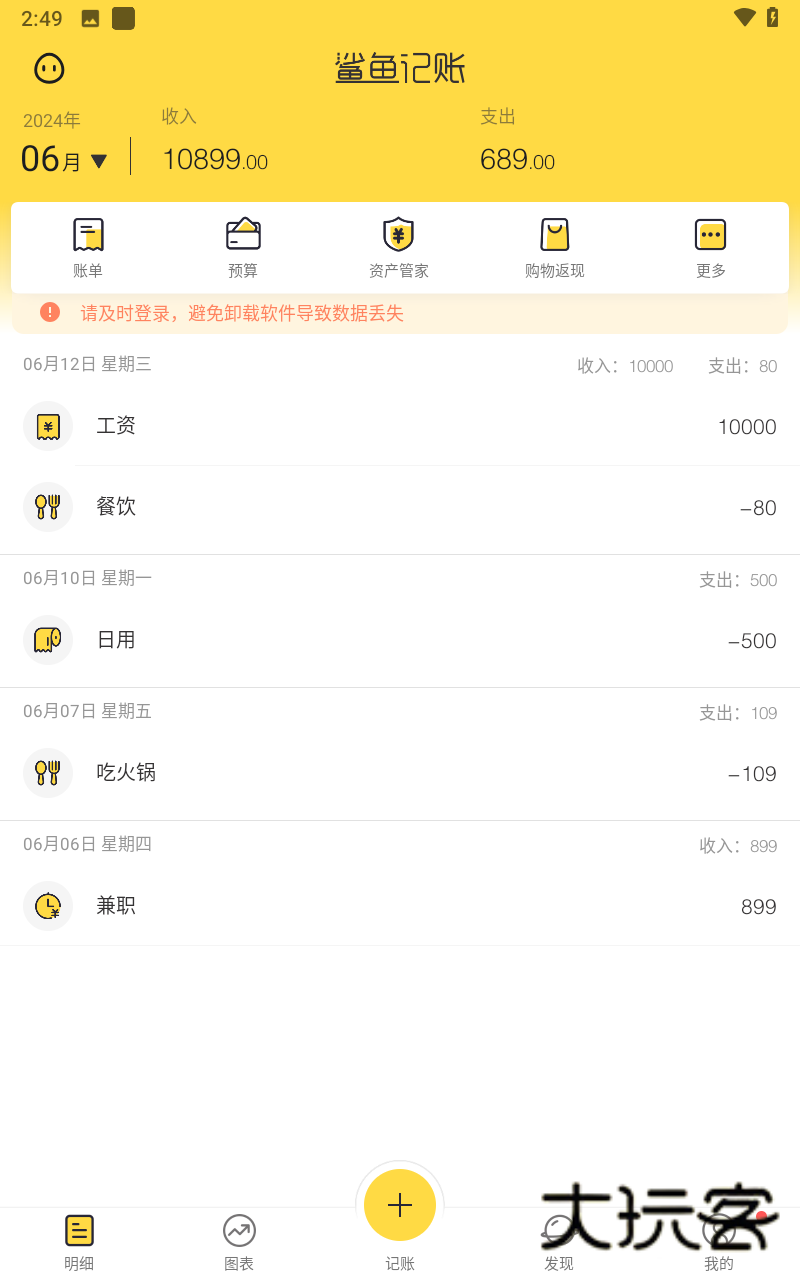Viewport: 800px width, 1280px height.
Task: Tap the 日用 daily-use category icon
Action: (x=48, y=640)
